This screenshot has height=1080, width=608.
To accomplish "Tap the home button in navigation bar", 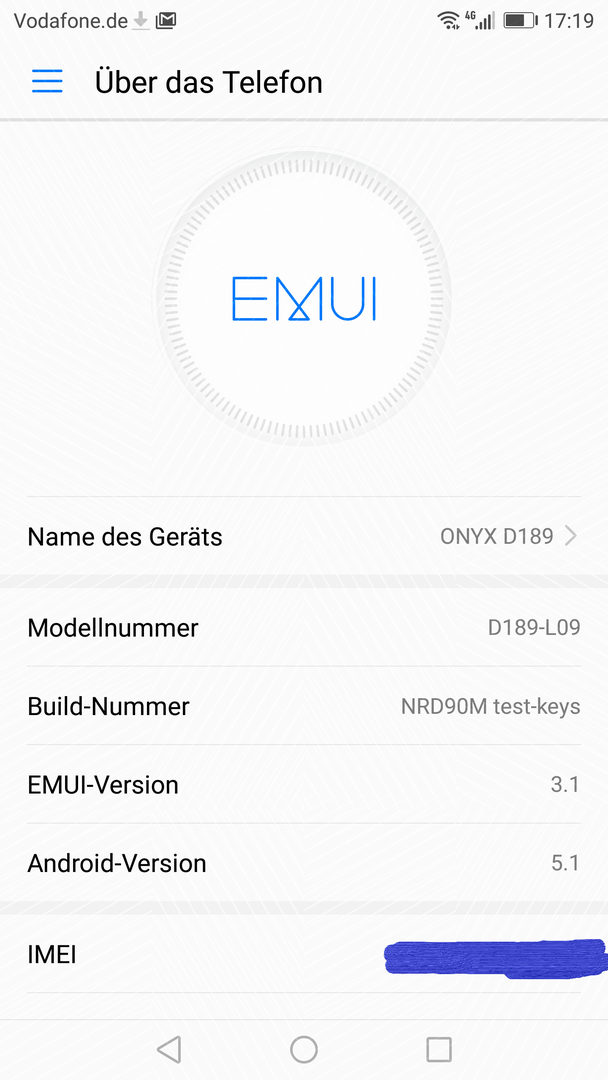I will tap(304, 1049).
